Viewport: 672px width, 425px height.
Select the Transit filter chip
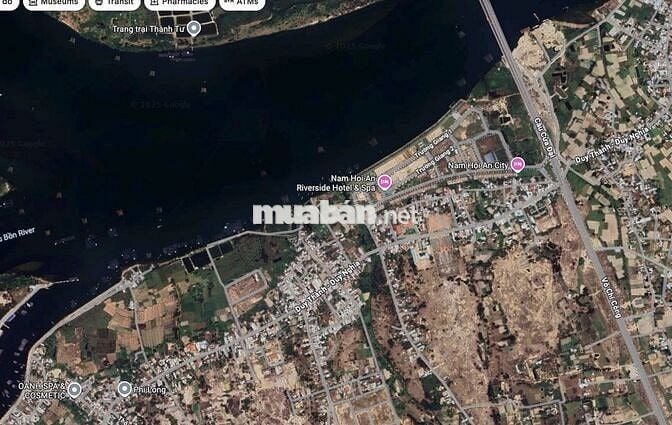(114, 3)
